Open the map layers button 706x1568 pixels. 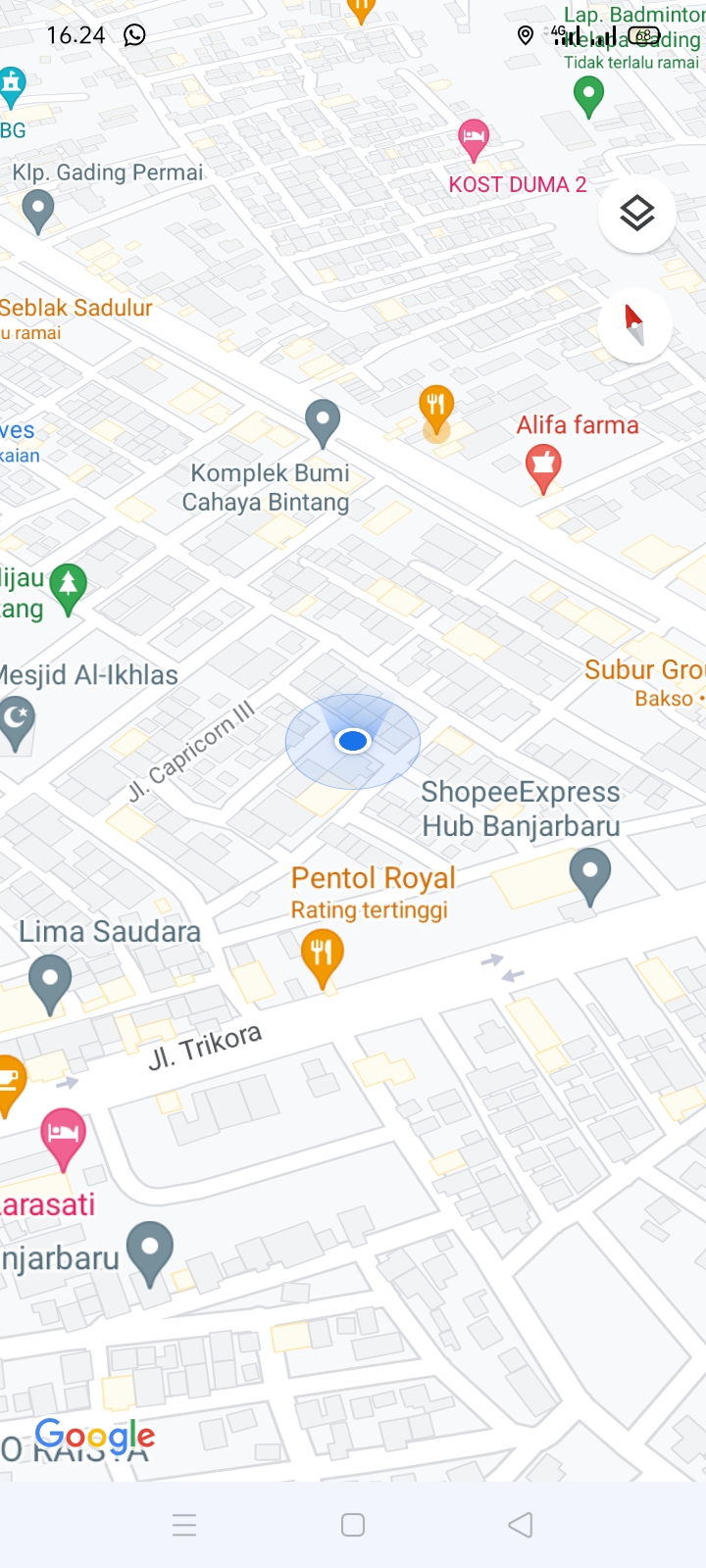(x=637, y=214)
